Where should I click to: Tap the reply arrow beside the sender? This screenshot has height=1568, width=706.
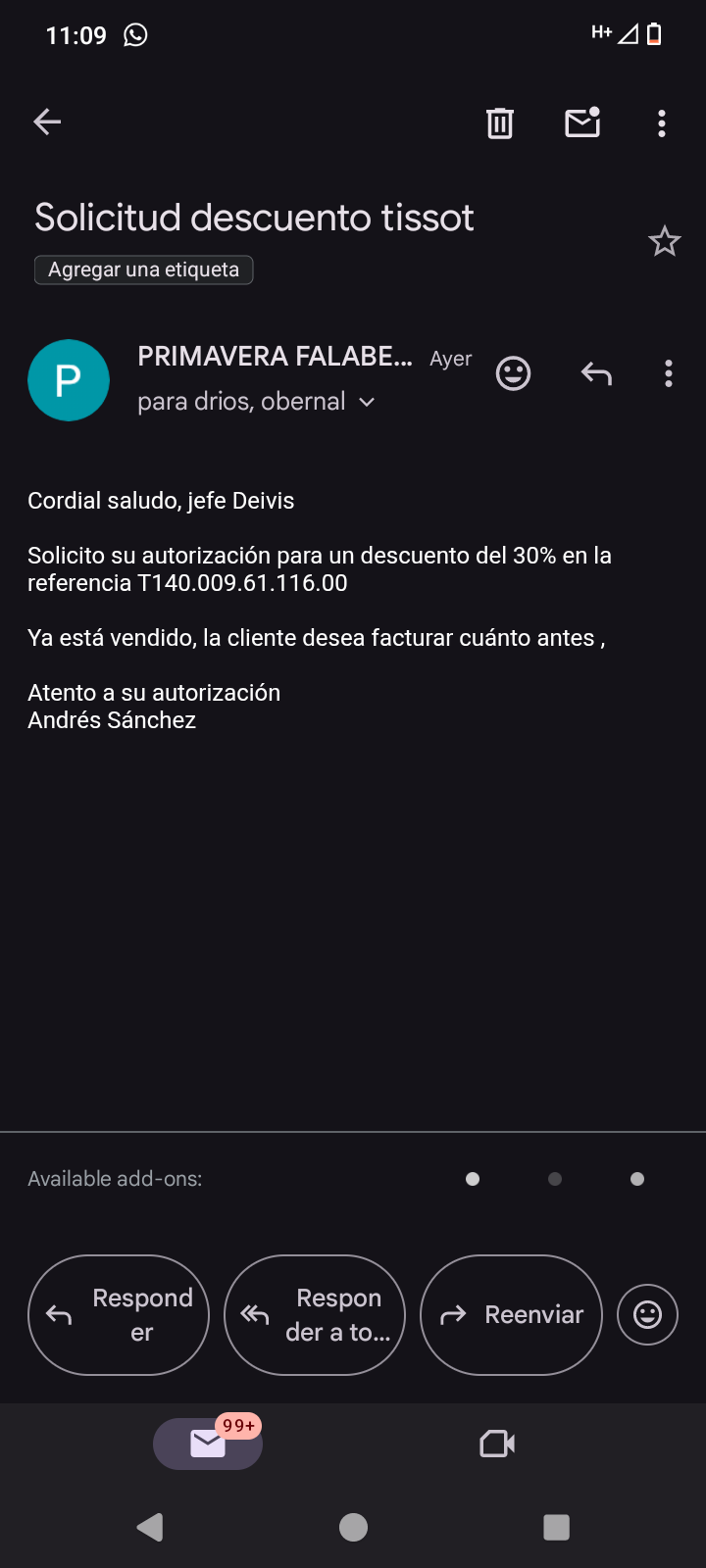(596, 373)
